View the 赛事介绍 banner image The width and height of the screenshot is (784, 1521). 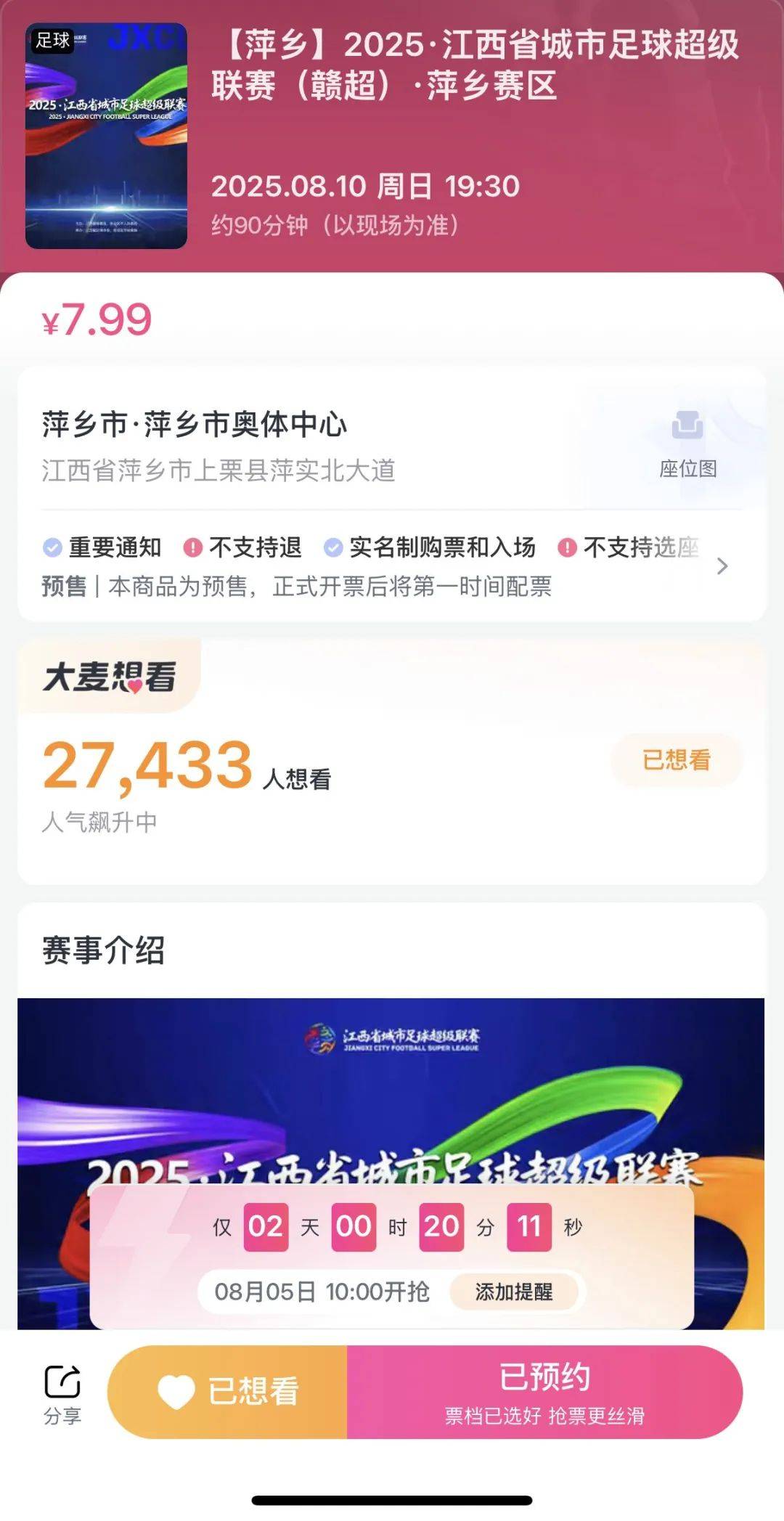391,1089
